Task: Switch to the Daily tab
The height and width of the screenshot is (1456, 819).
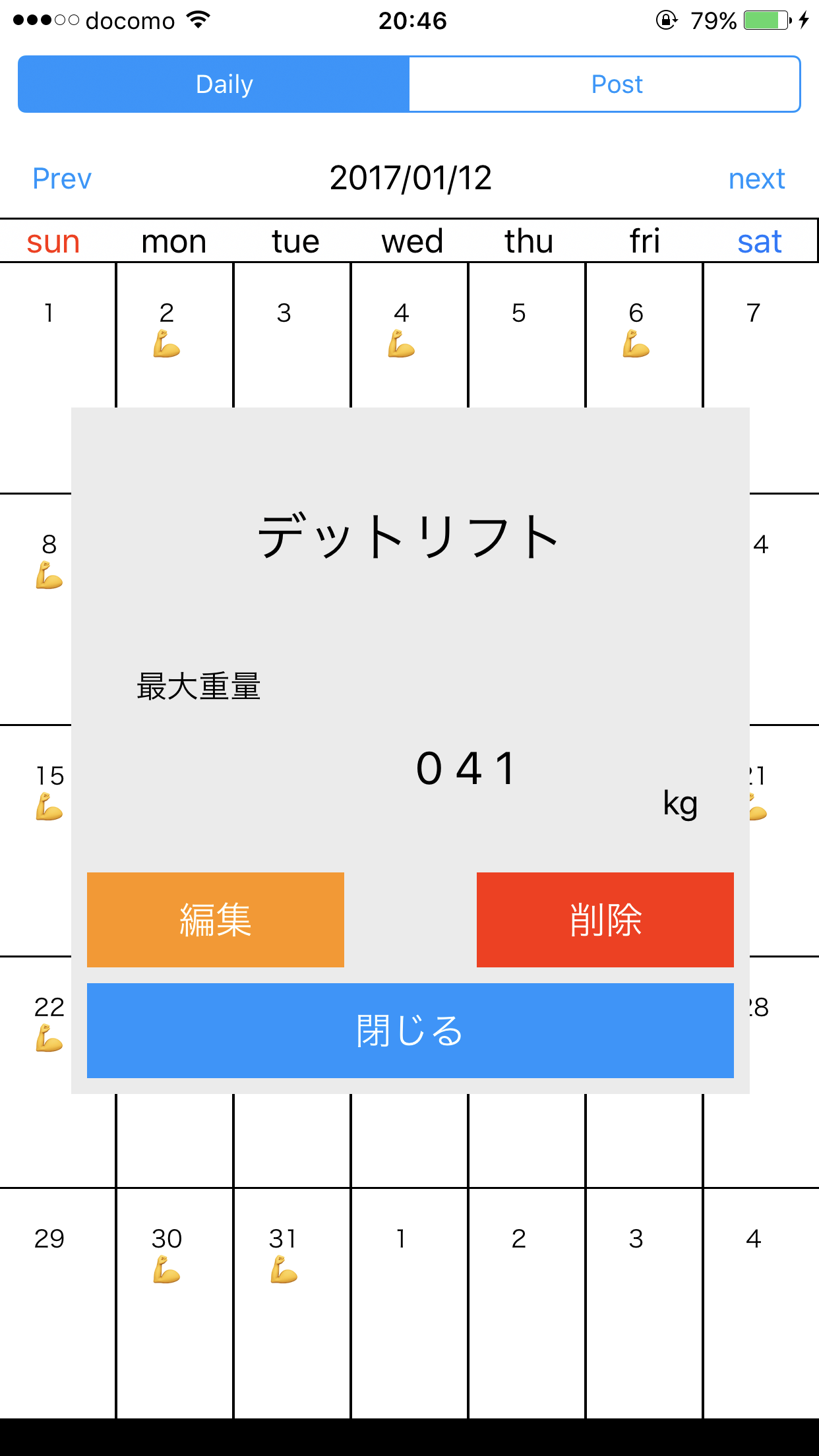Action: 224,84
